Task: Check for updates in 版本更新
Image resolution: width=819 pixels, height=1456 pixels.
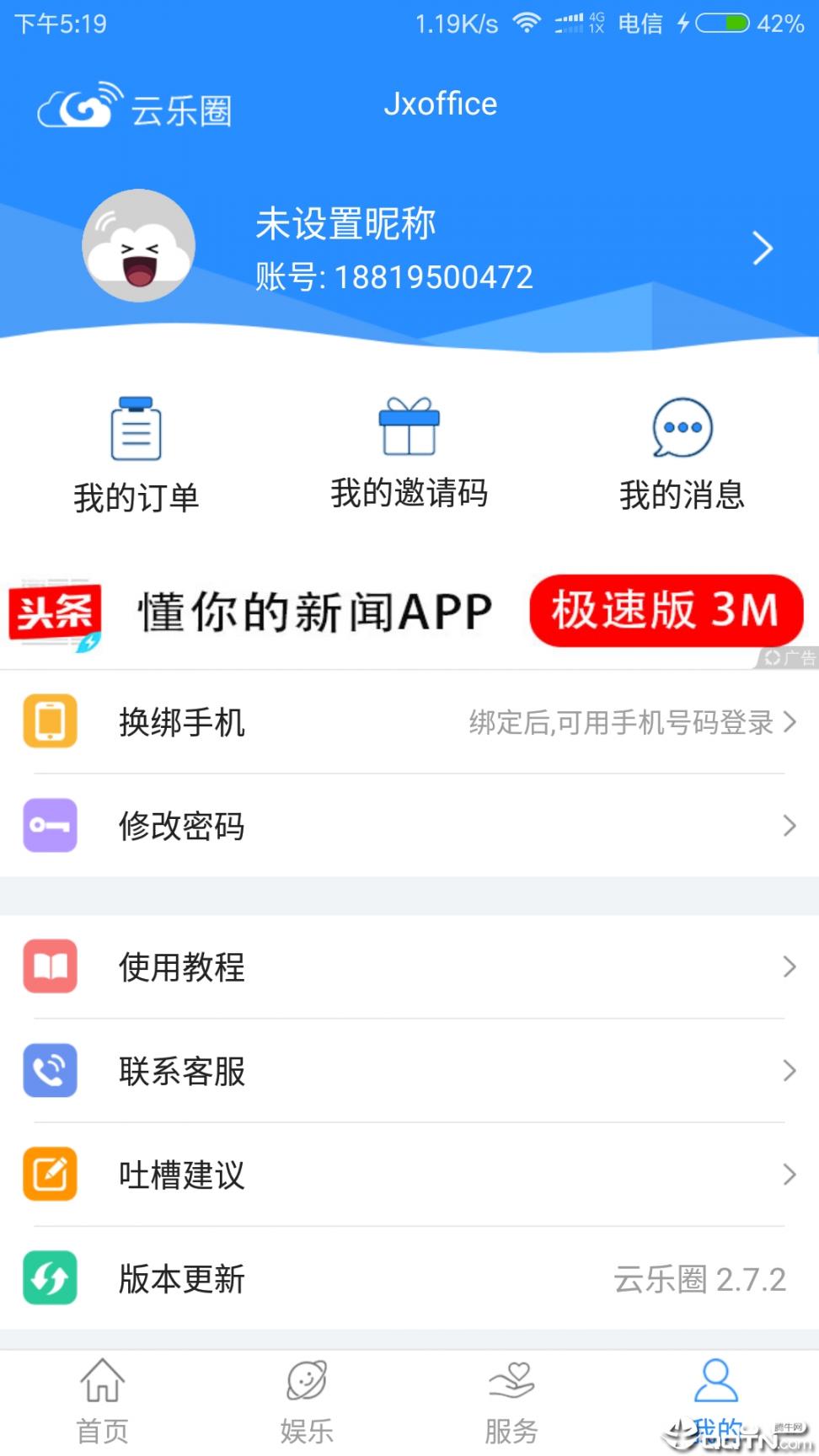Action: [409, 1278]
